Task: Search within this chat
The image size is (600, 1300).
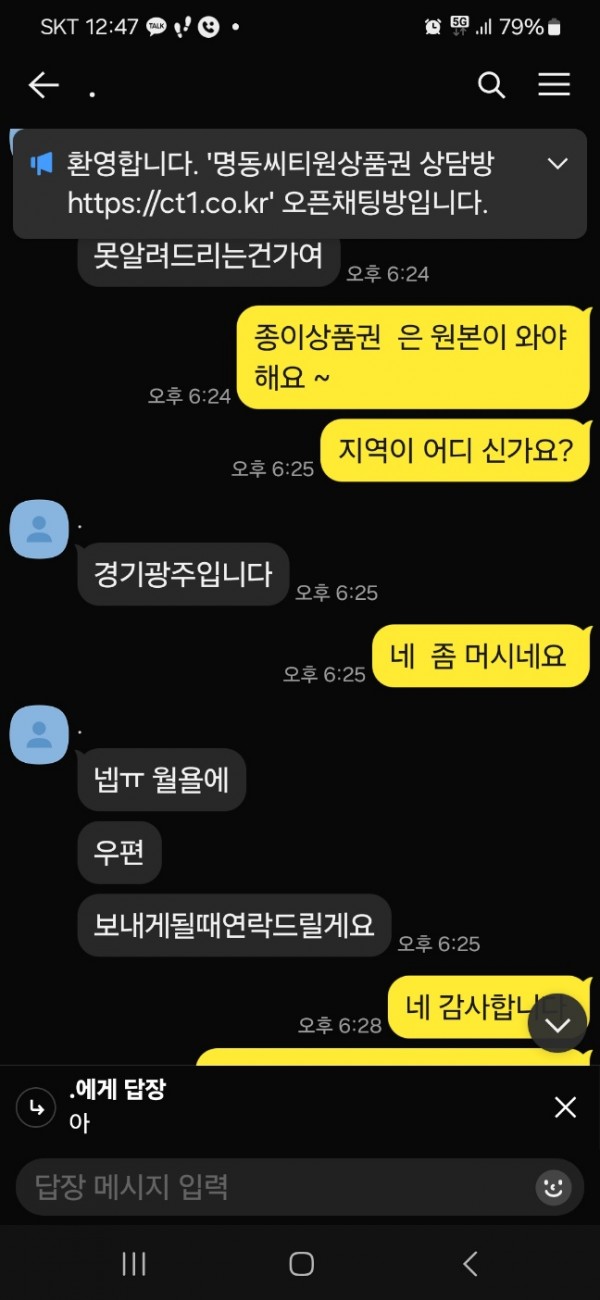Action: coord(491,86)
